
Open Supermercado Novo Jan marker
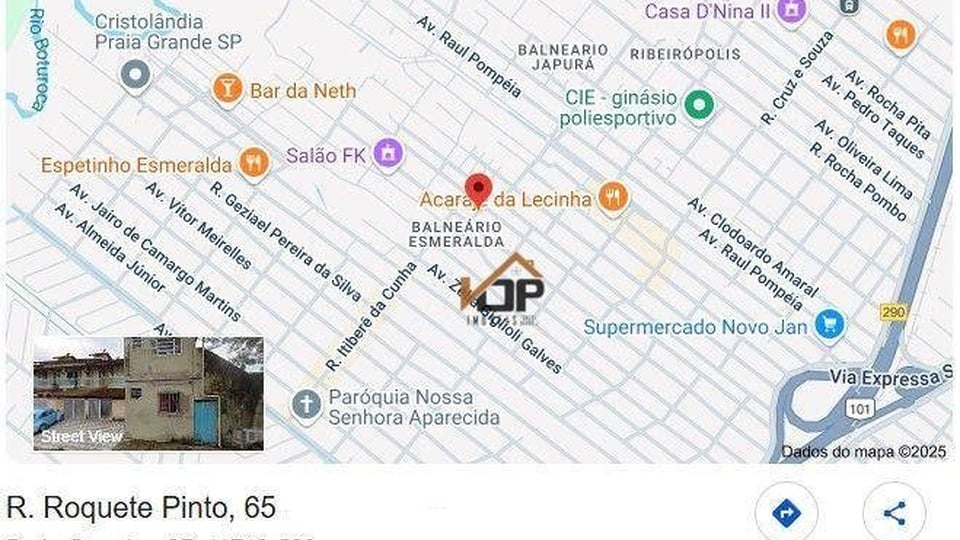point(828,324)
